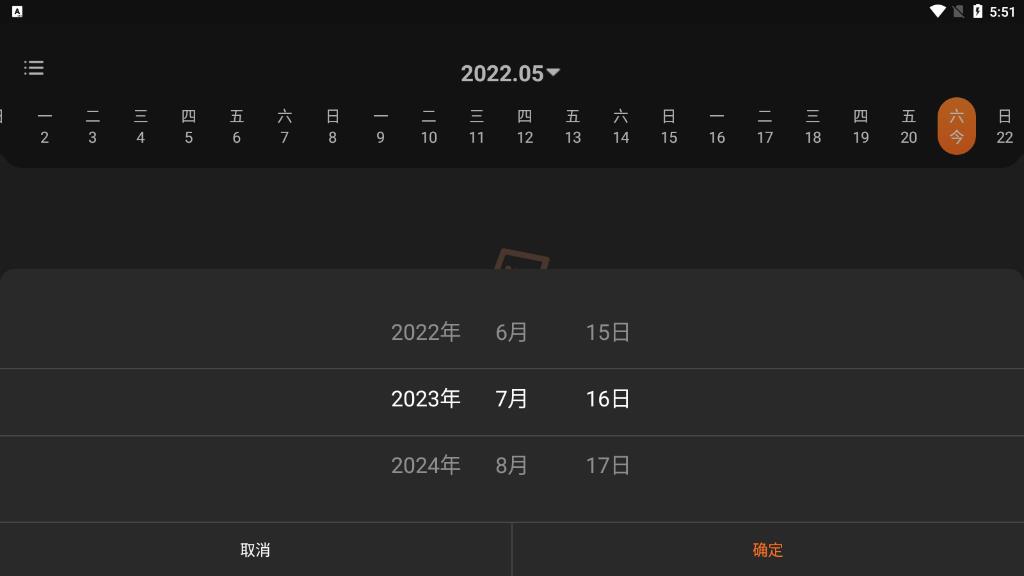Viewport: 1024px width, 576px height.
Task: Expand the 2022.05 month dropdown
Action: coord(510,73)
